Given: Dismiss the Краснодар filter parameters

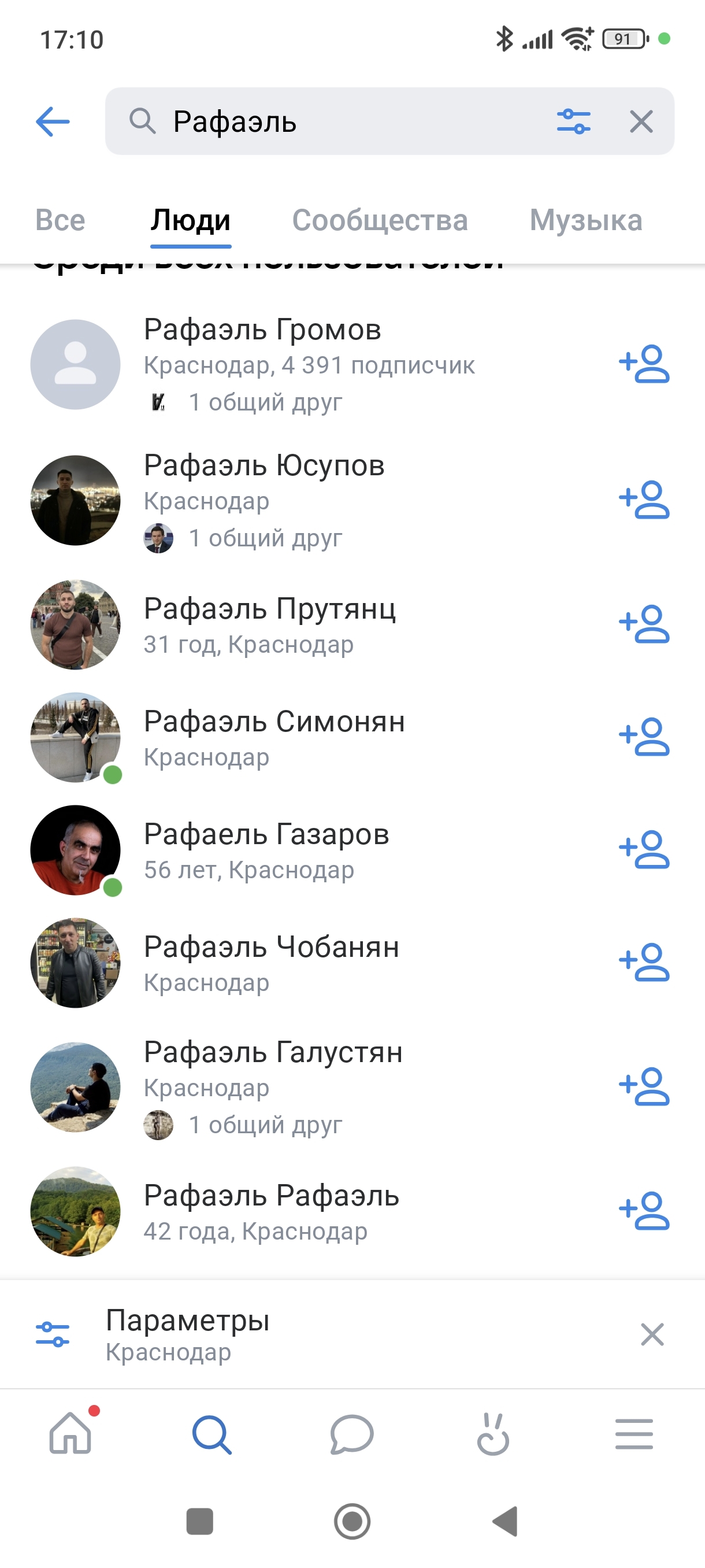Looking at the screenshot, I should tap(652, 1334).
